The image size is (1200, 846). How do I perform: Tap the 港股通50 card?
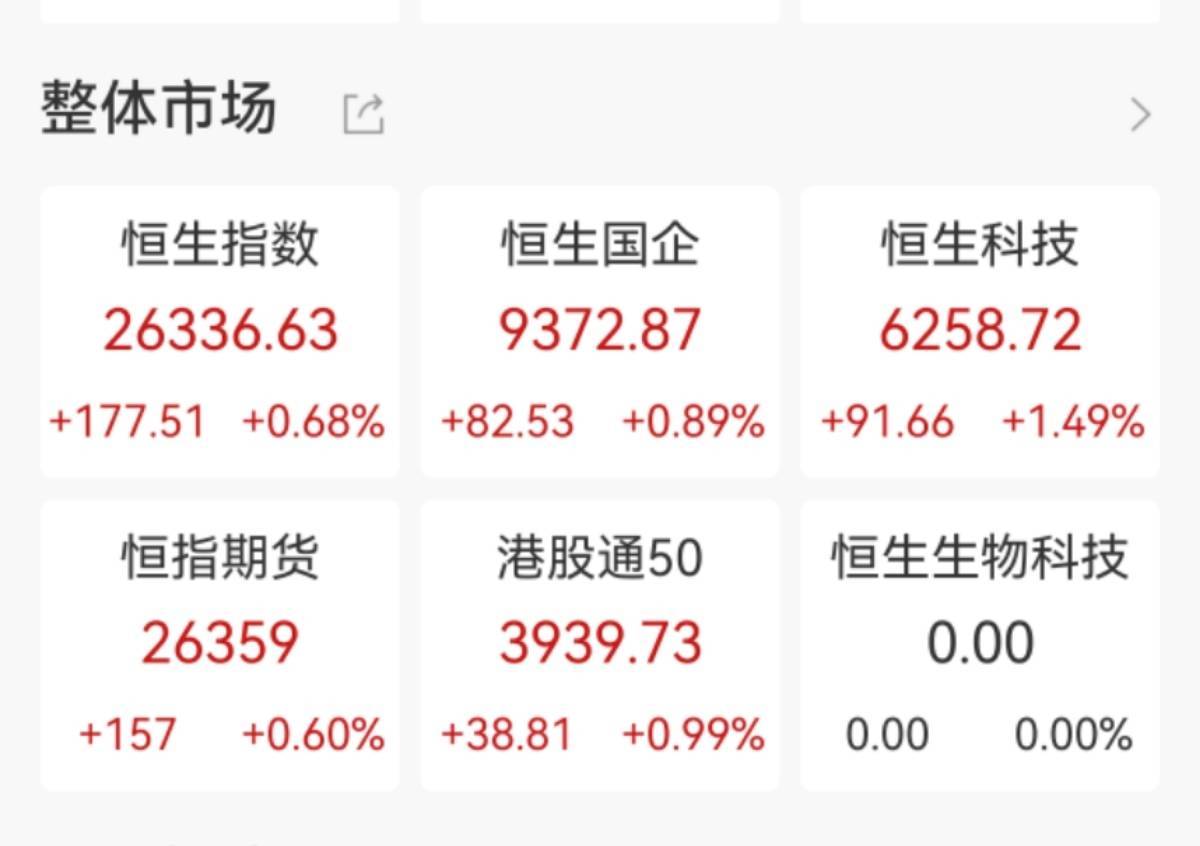coord(600,644)
